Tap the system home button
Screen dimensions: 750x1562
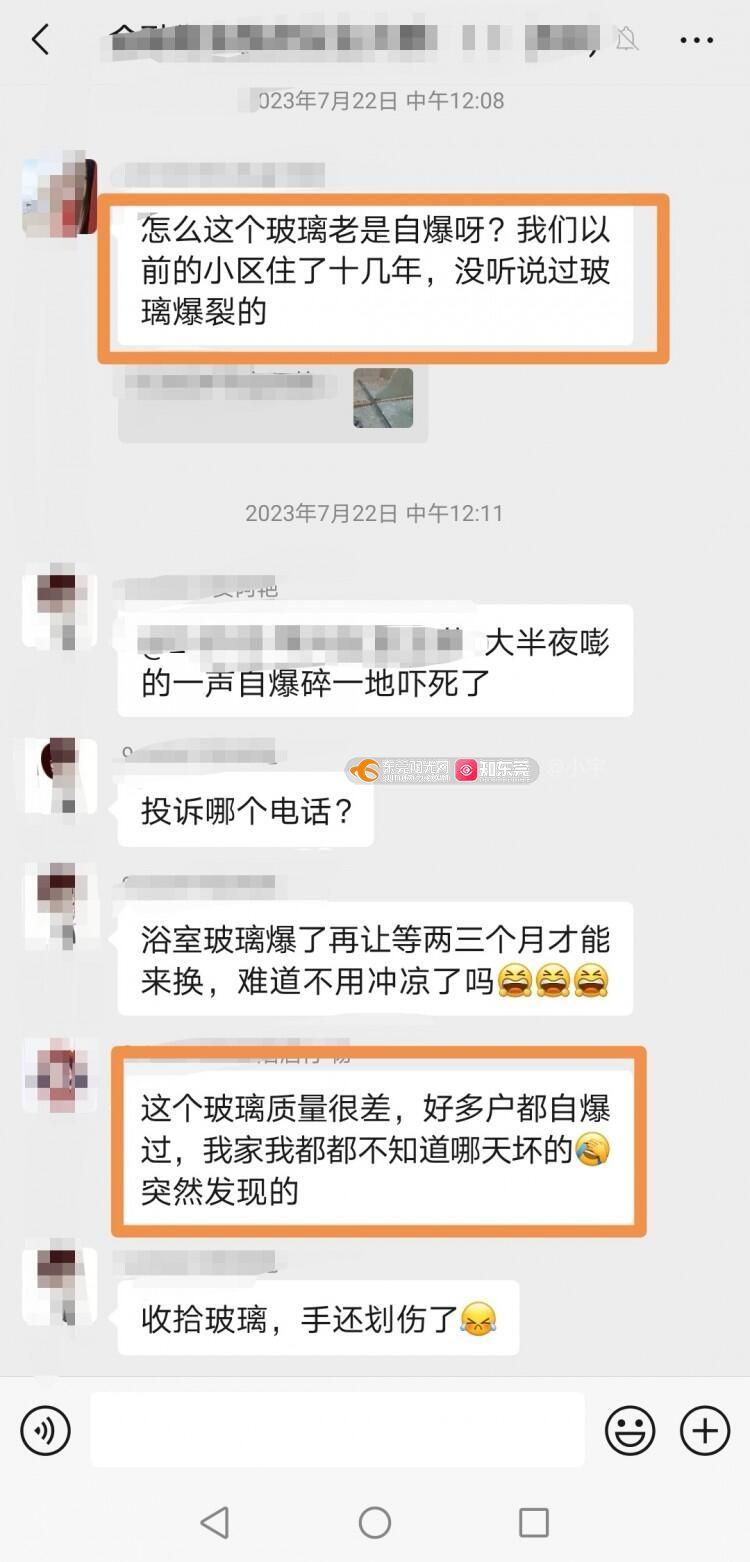point(375,1522)
